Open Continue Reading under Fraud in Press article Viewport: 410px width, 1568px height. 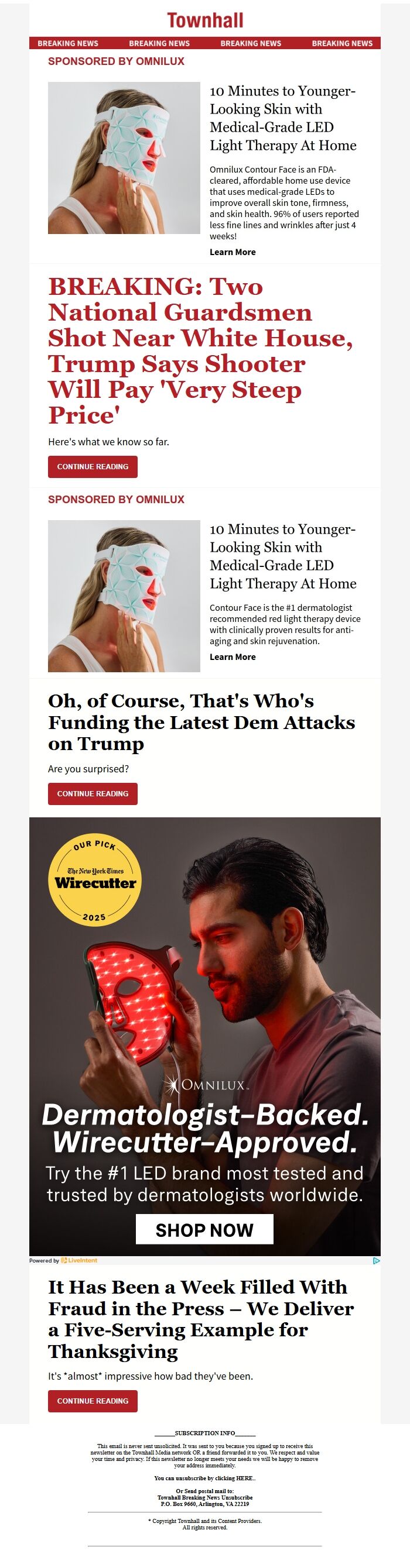coord(93,1401)
